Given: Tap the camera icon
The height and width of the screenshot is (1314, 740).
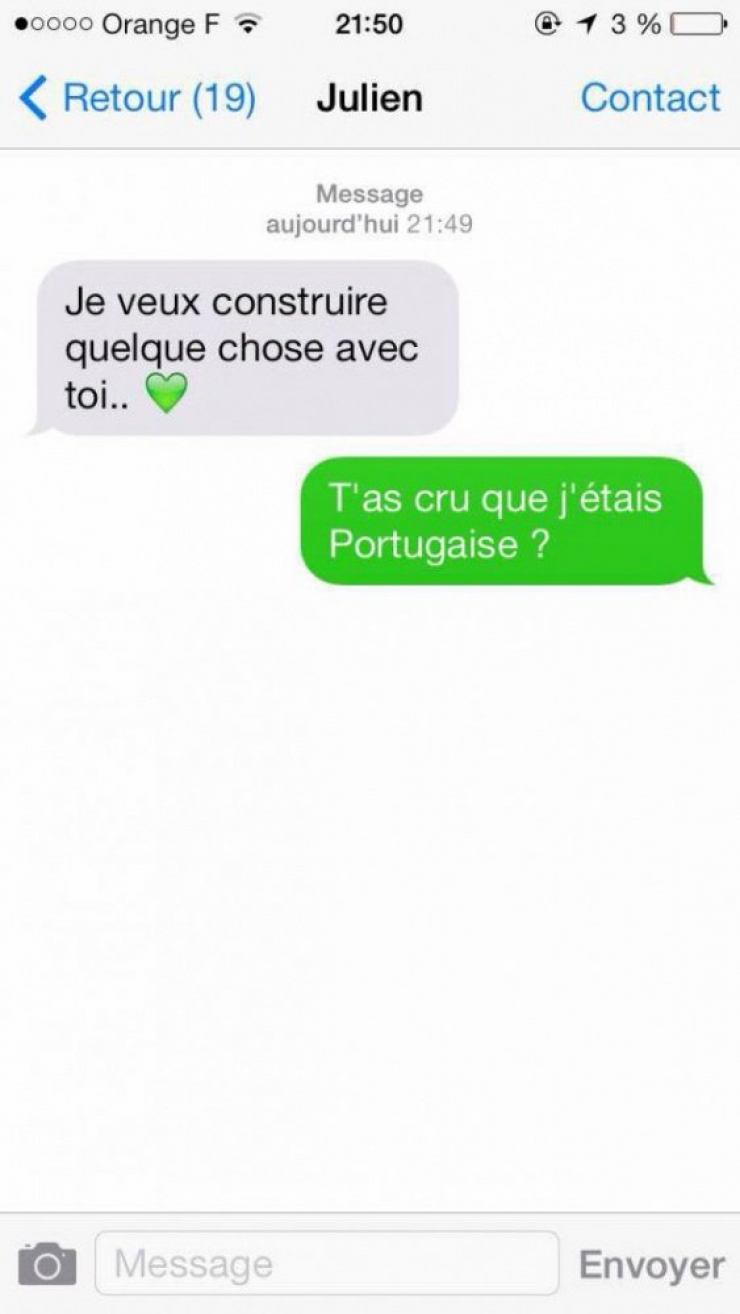Looking at the screenshot, I should pyautogui.click(x=47, y=1263).
